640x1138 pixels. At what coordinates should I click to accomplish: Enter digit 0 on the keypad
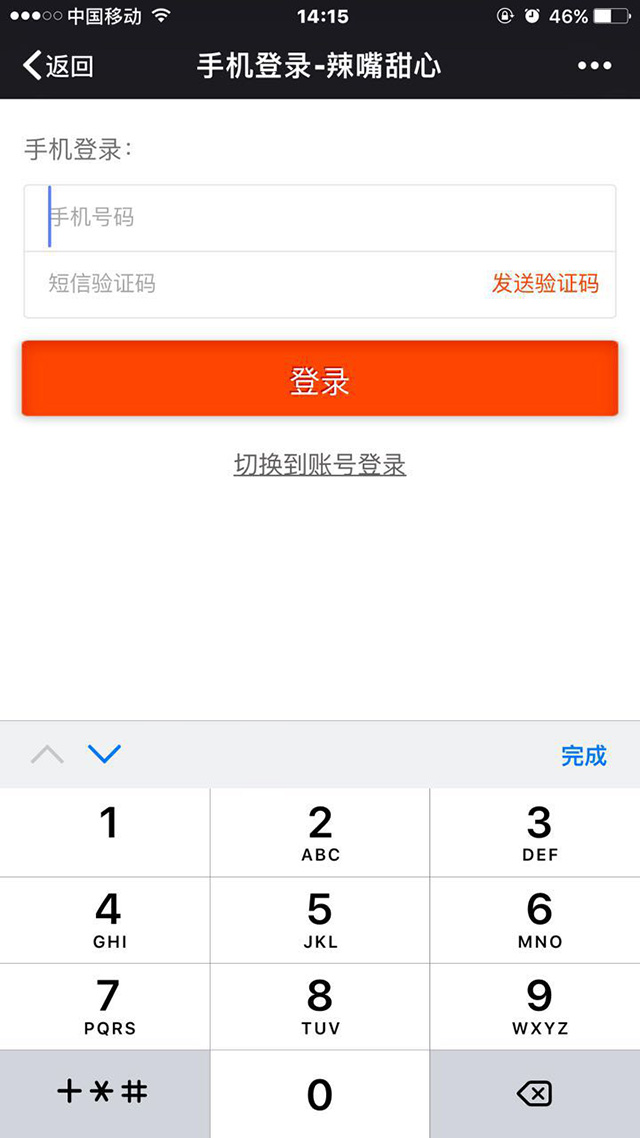tap(320, 1094)
